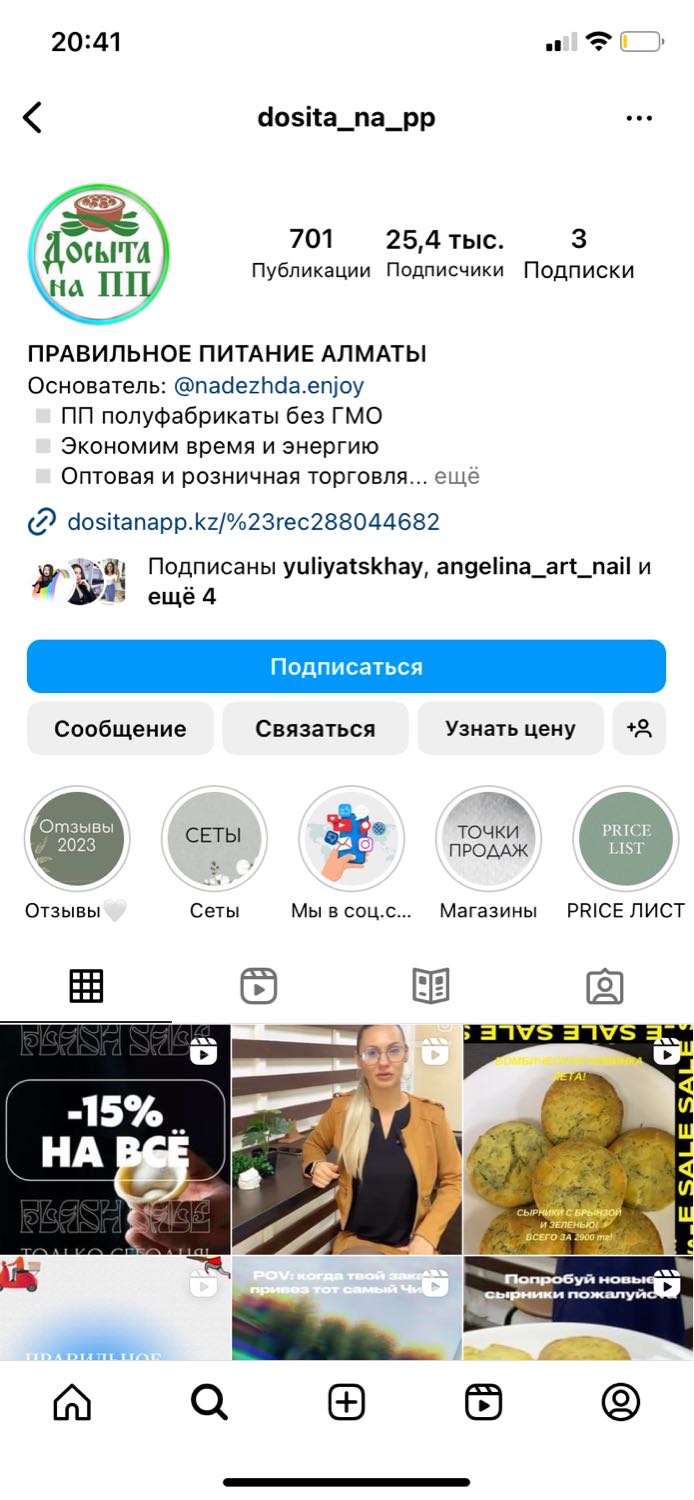694x1500 pixels.
Task: Open the -15% НА ВСЁ reel
Action: point(115,1139)
